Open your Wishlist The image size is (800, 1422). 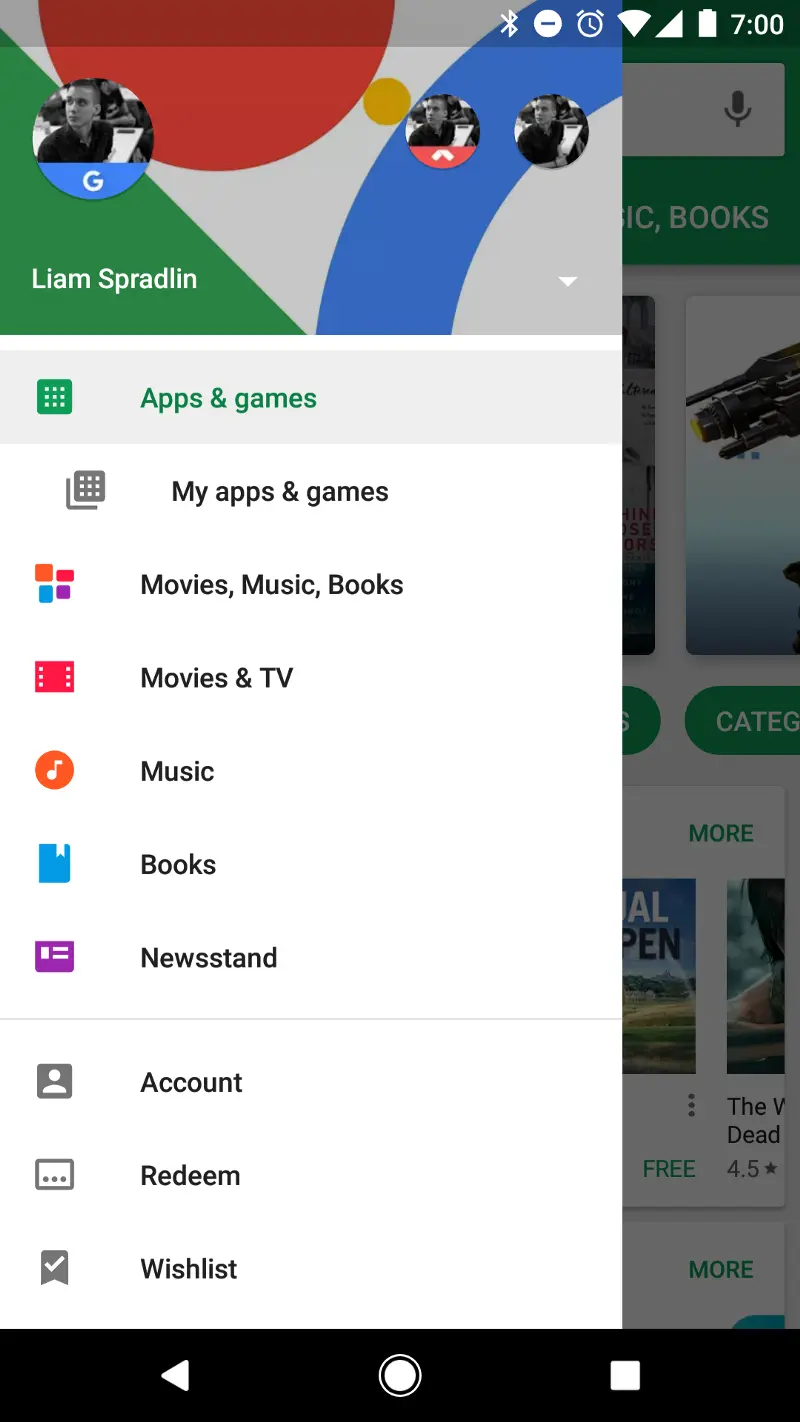(x=189, y=1269)
